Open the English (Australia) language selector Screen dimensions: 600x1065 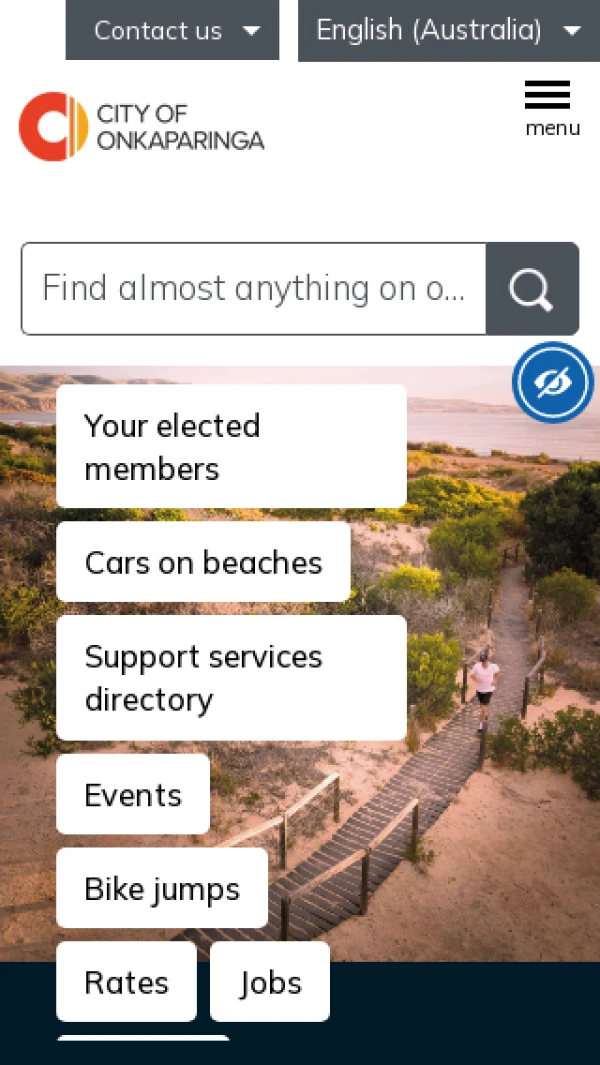447,30
